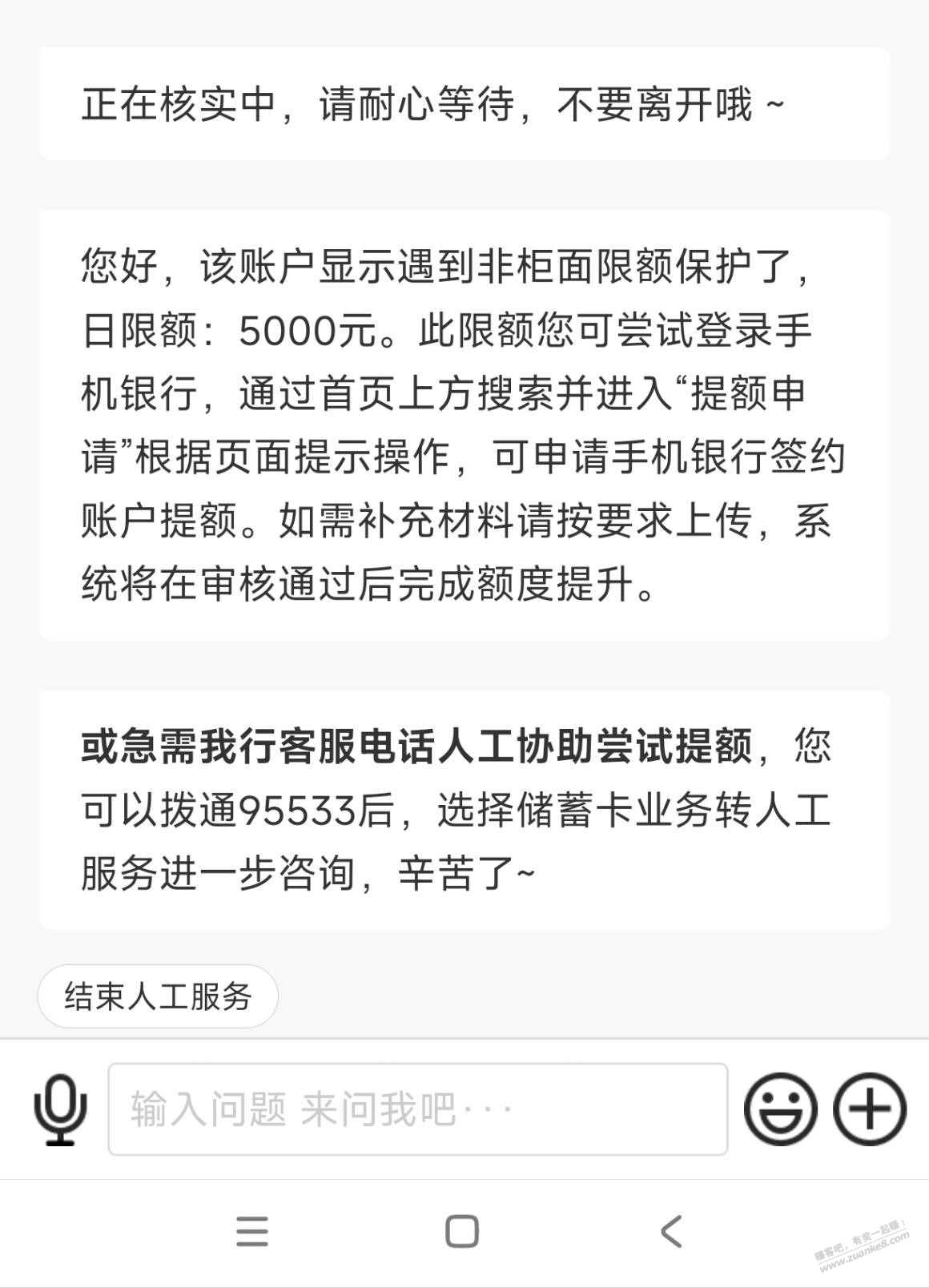Open the plus attachments menu
This screenshot has height=1288, width=929.
[x=870, y=1109]
